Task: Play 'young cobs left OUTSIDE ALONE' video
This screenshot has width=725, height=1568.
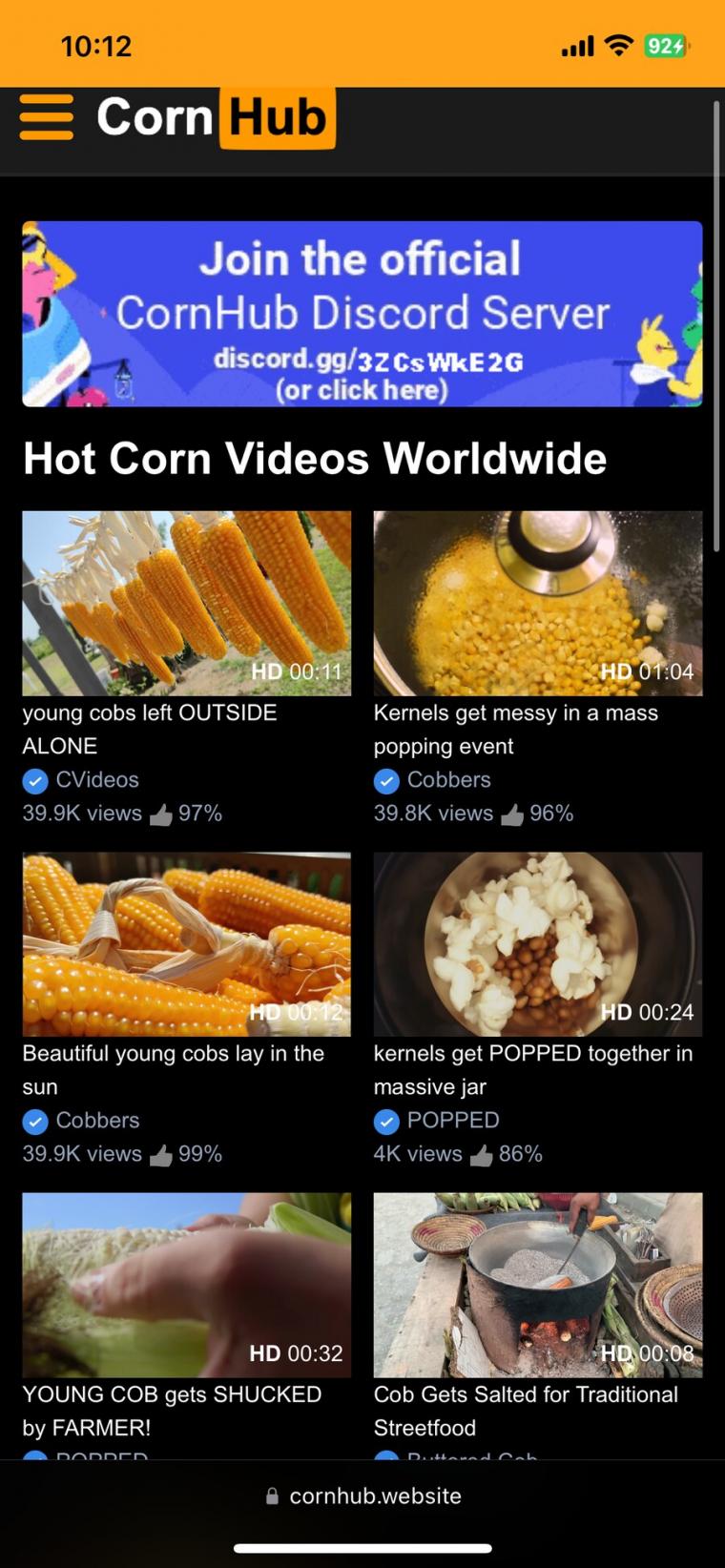Action: pyautogui.click(x=187, y=603)
